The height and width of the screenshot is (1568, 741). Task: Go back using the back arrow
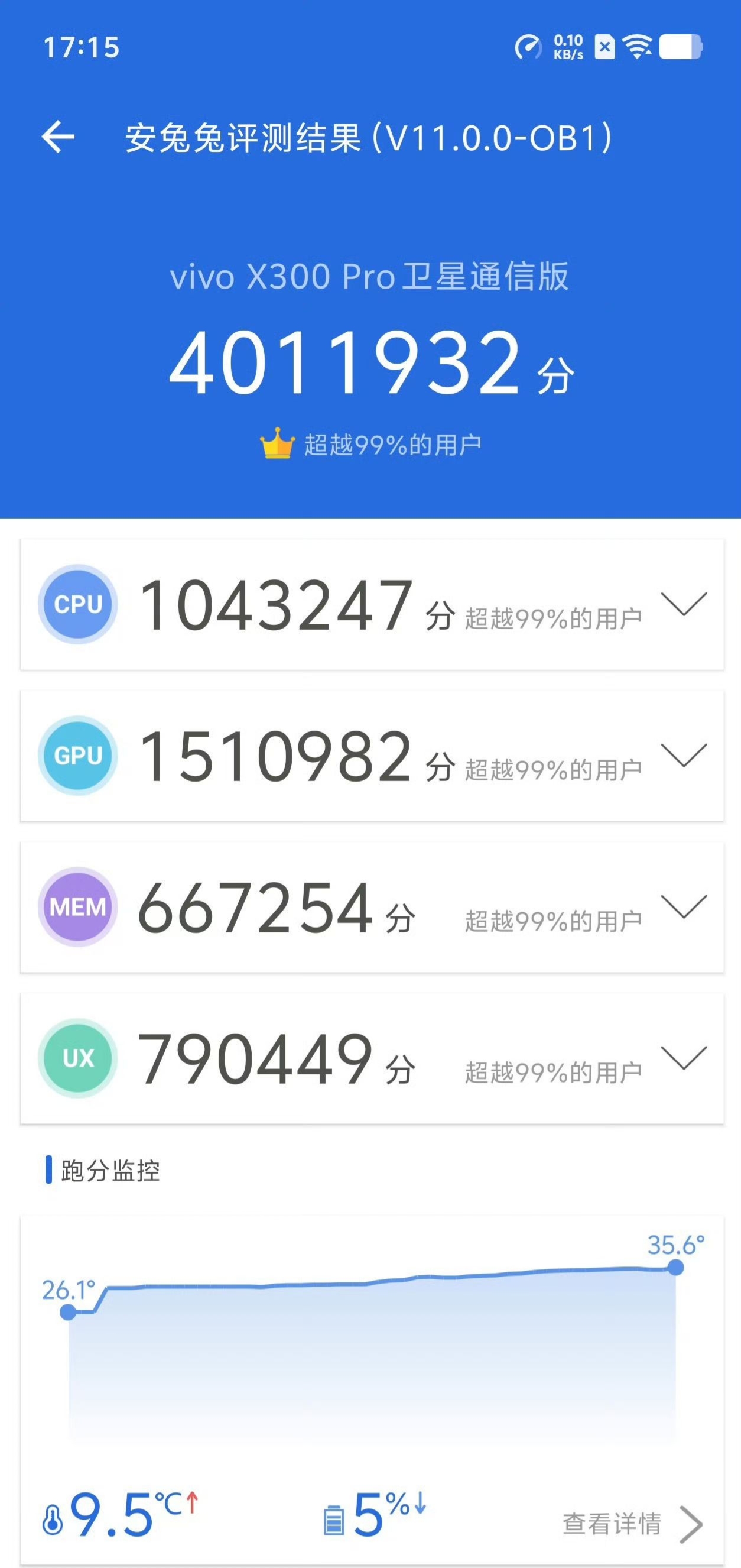[x=58, y=137]
